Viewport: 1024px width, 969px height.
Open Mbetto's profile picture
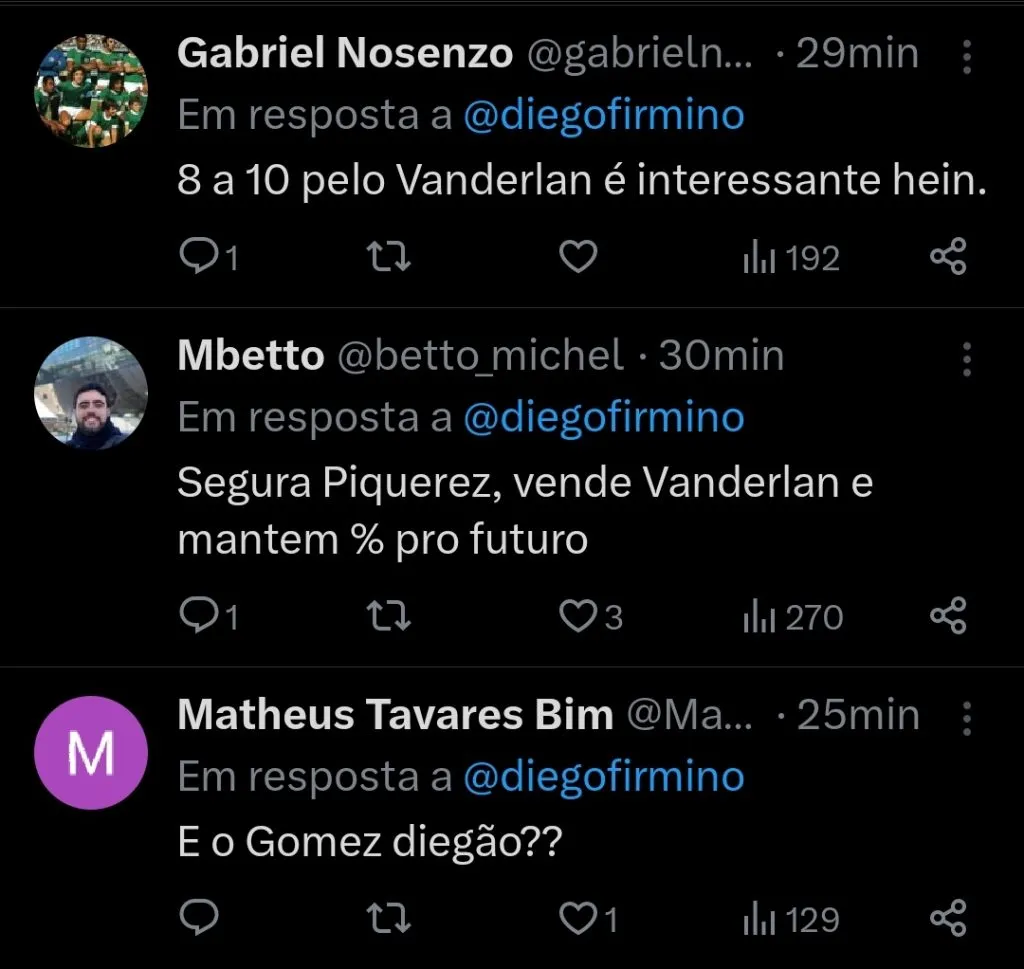click(x=91, y=392)
